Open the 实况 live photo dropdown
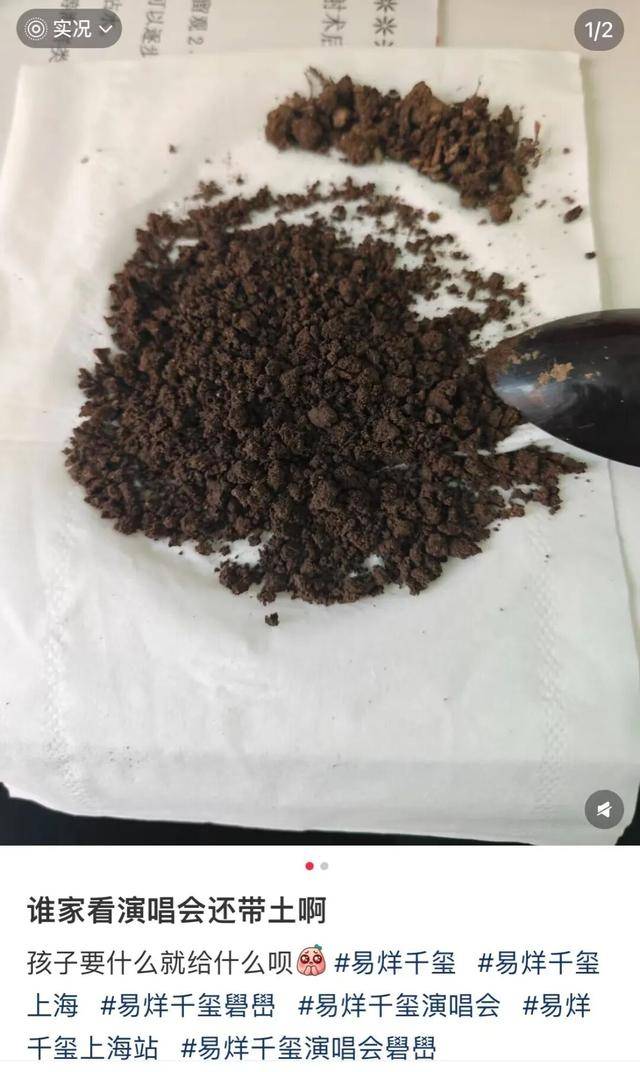 pyautogui.click(x=68, y=29)
